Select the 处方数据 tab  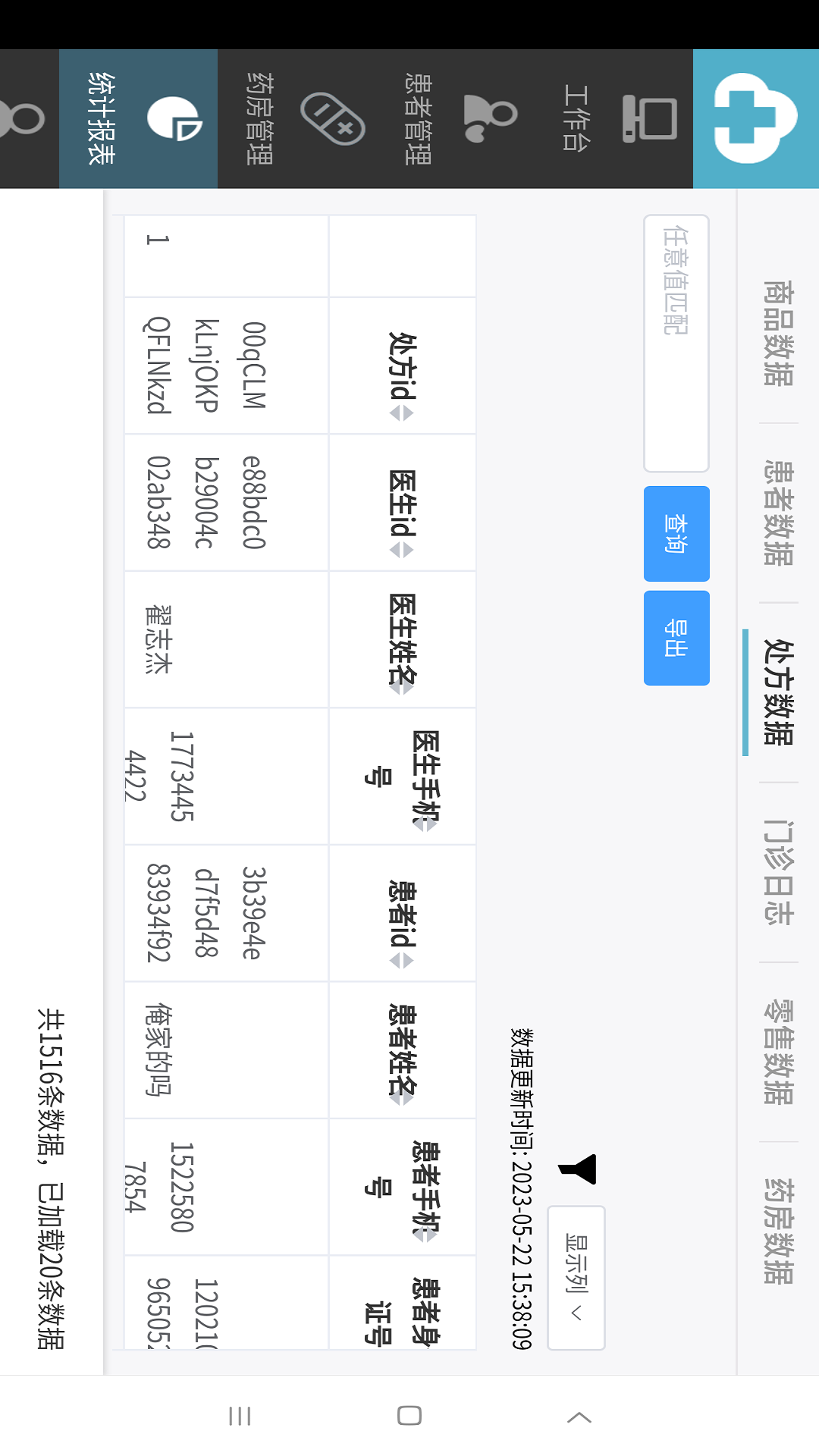tap(778, 692)
